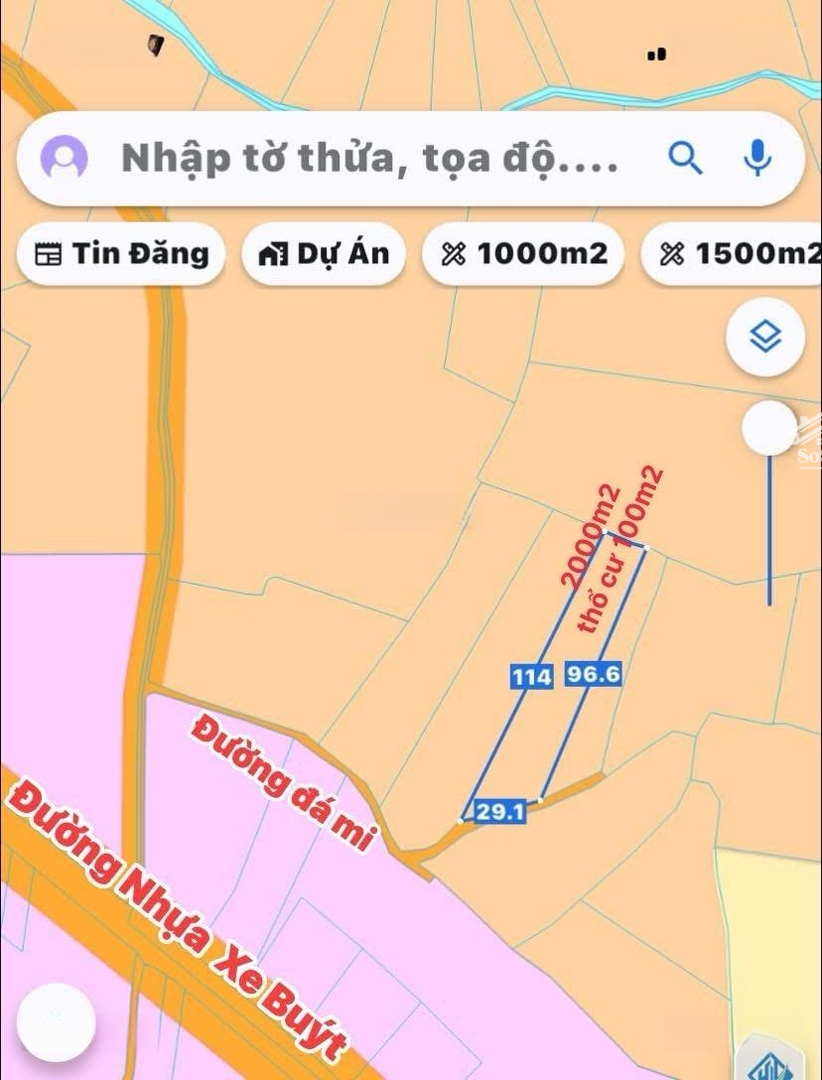Open the area filter options via 1000m2 chip
The image size is (822, 1080).
click(x=522, y=253)
